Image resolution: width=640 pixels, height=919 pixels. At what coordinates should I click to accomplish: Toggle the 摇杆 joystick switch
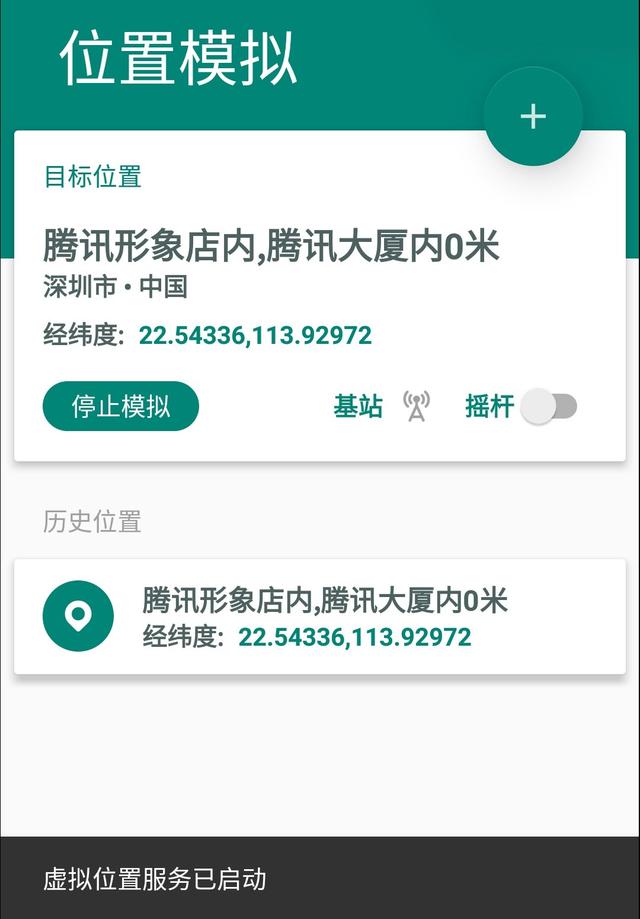click(x=549, y=406)
